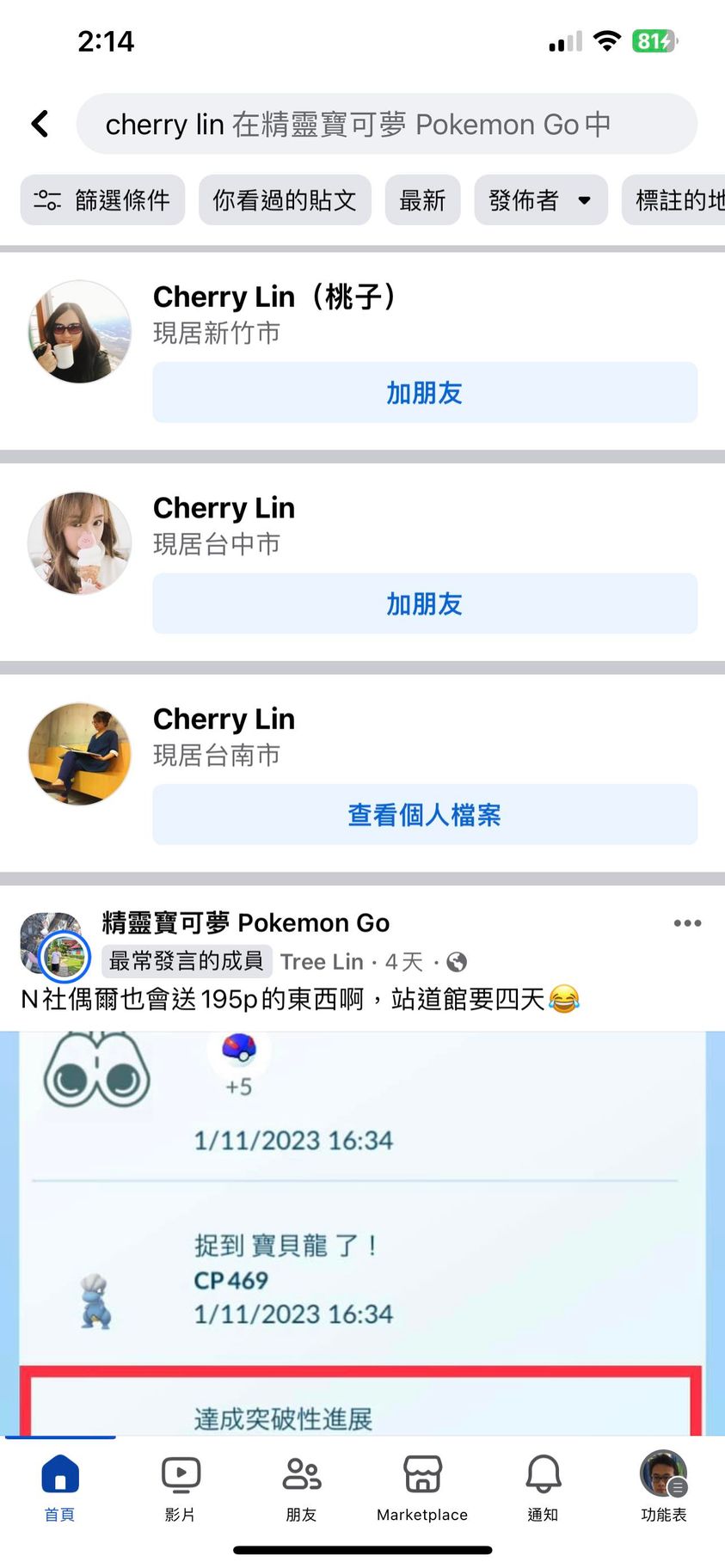Add Cherry Lin from 台中市 as a friend

point(425,603)
